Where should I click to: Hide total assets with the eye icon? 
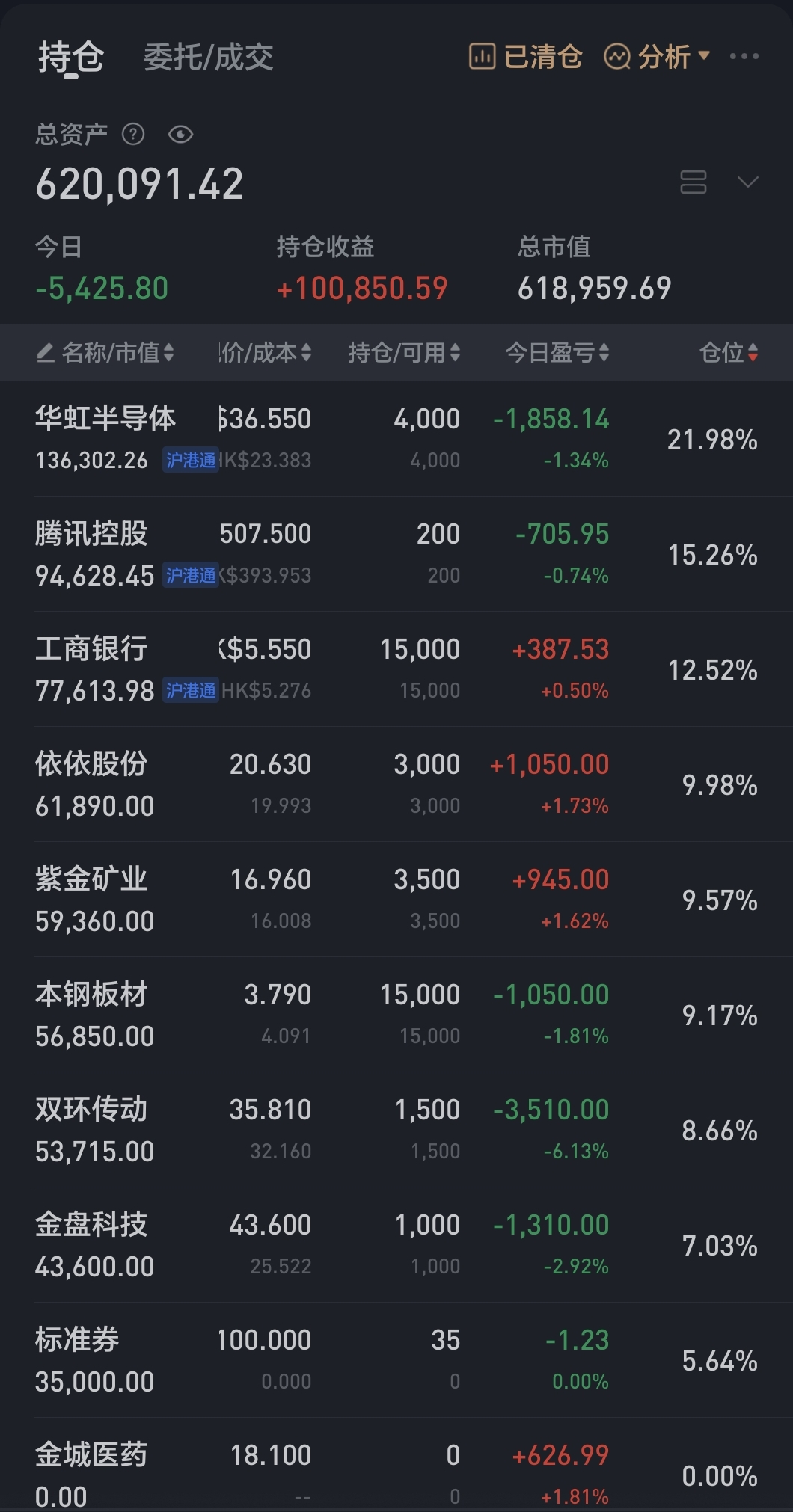coord(180,135)
